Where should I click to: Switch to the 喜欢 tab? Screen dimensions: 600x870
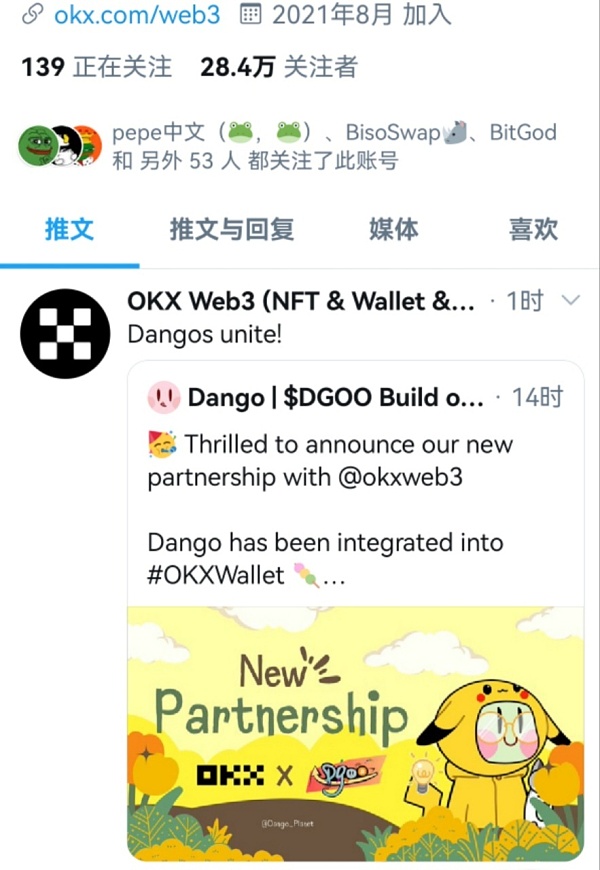pyautogui.click(x=532, y=228)
